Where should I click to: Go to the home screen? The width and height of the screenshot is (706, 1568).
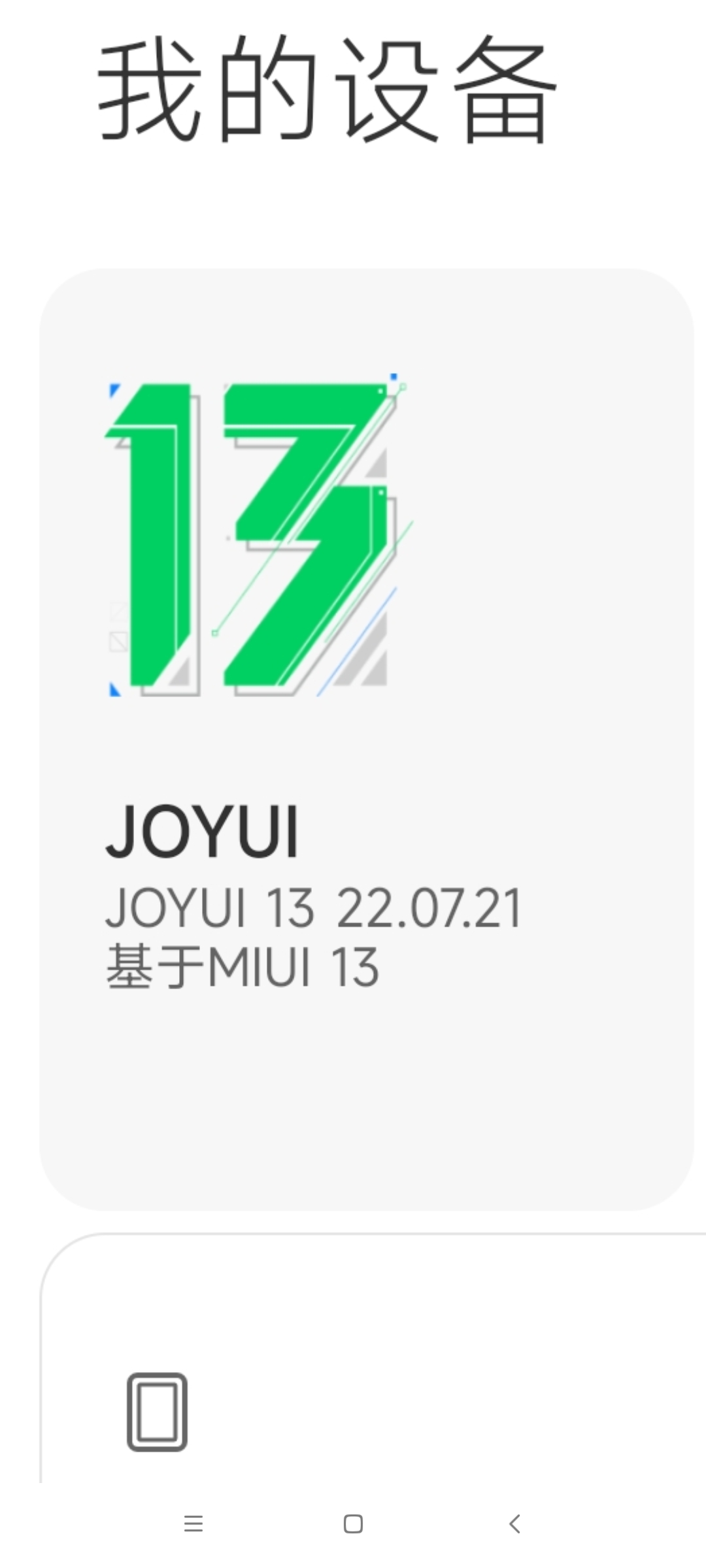(353, 1524)
